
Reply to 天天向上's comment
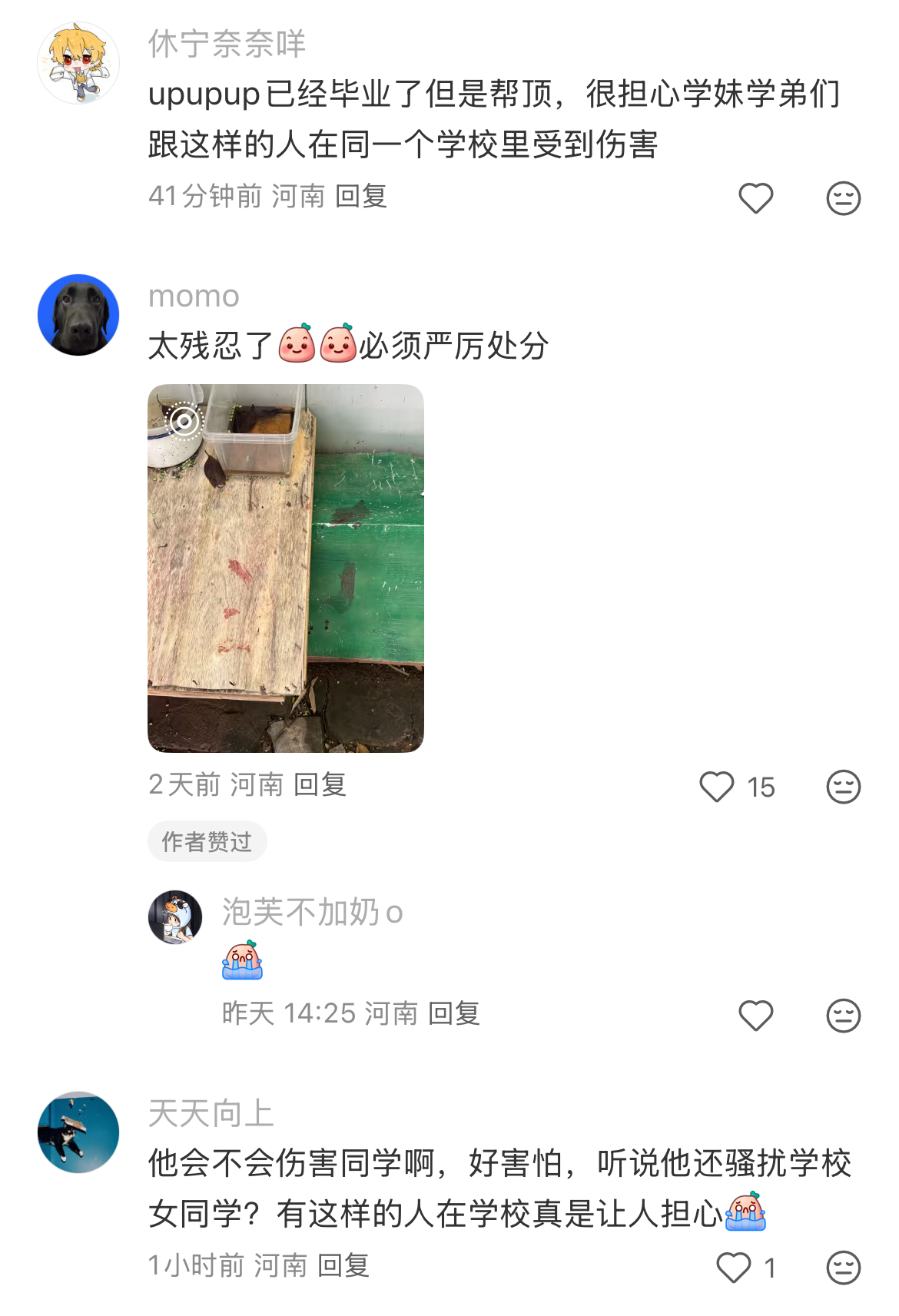pos(343,1266)
